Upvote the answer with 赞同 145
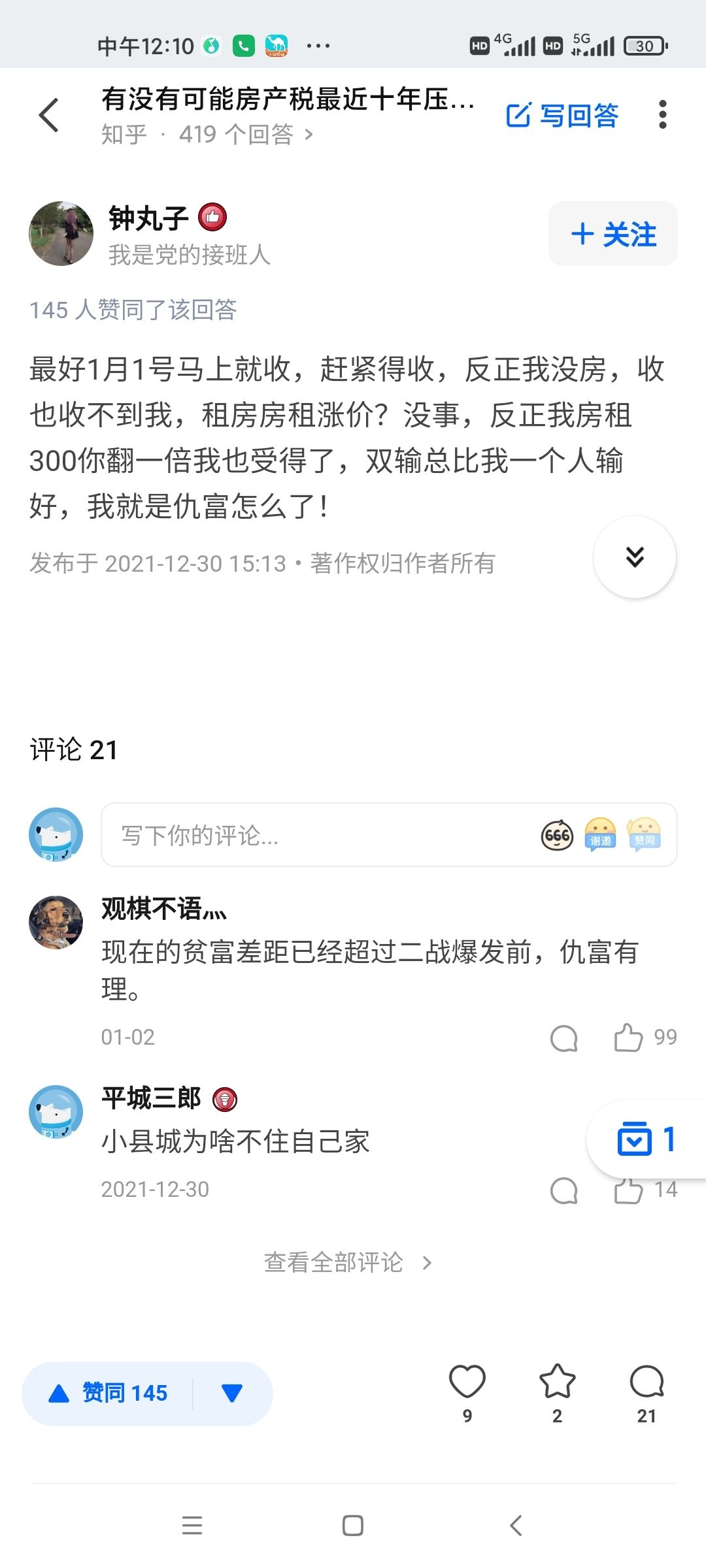Screen dimensions: 706x1568 tap(109, 1394)
